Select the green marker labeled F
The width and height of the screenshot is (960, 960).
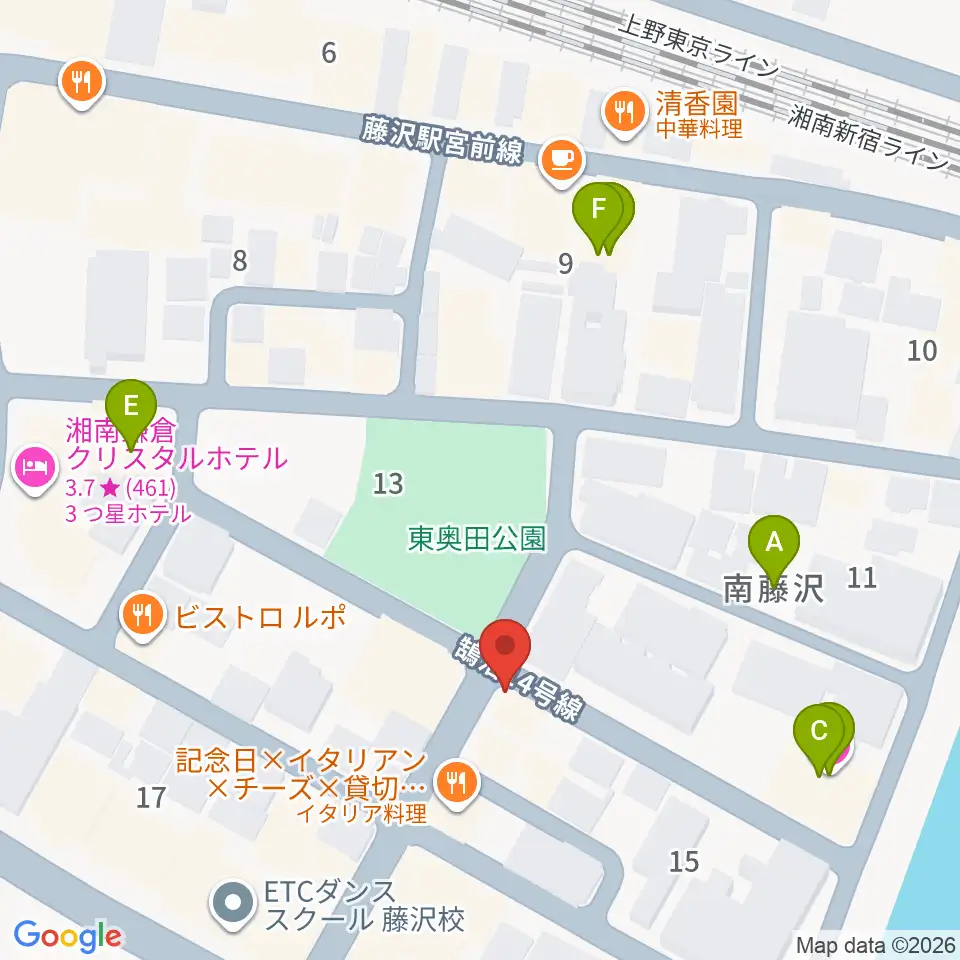pyautogui.click(x=598, y=212)
